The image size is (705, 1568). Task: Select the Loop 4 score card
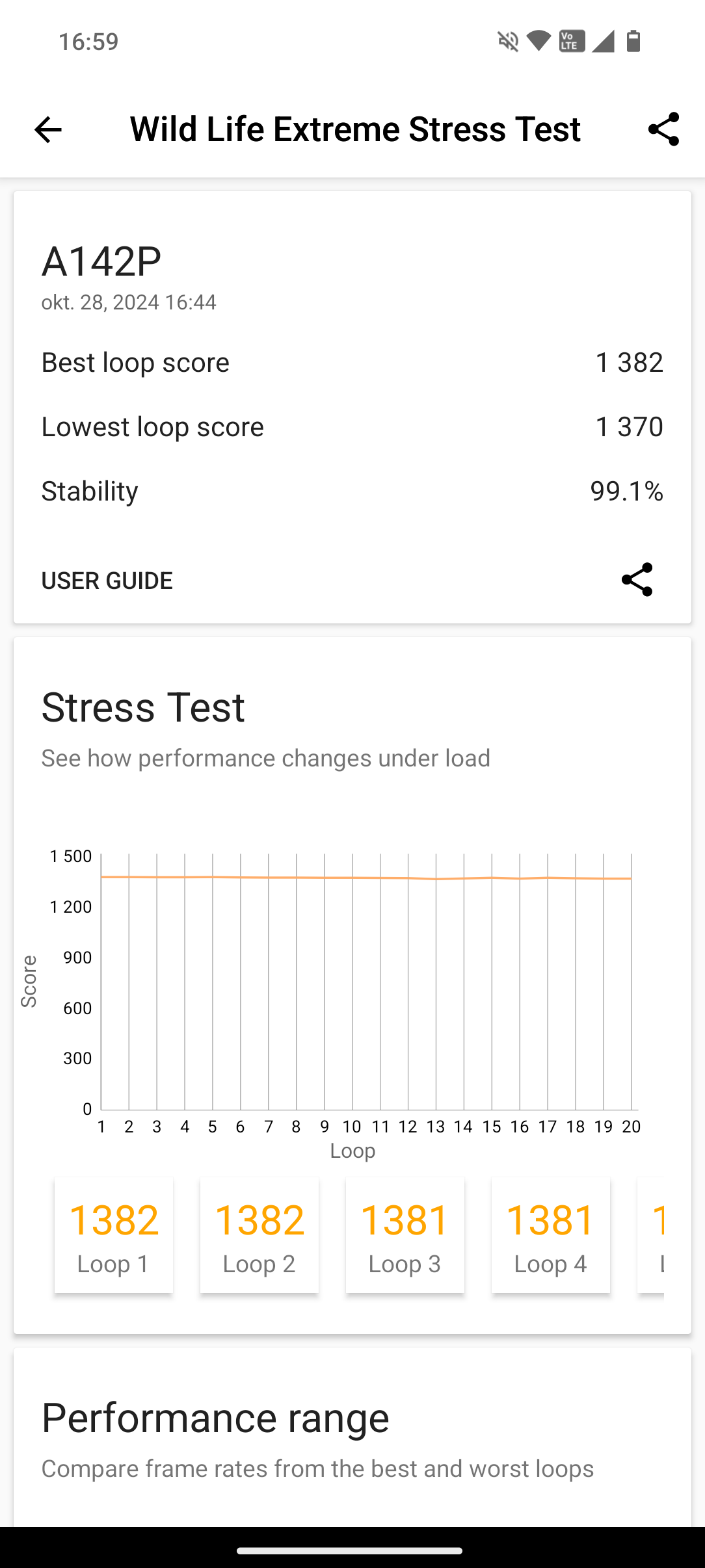pos(551,1235)
